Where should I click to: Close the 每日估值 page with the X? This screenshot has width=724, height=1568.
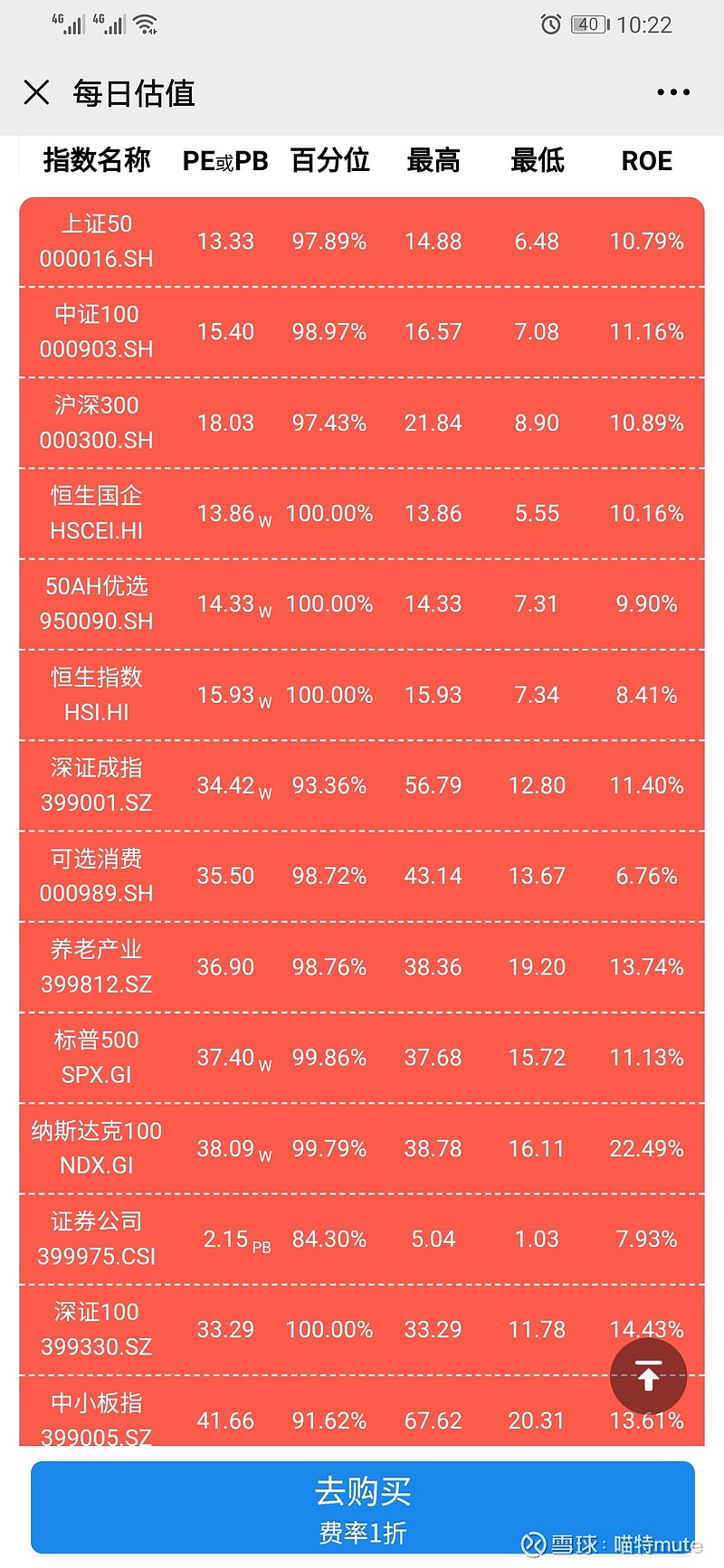(36, 92)
